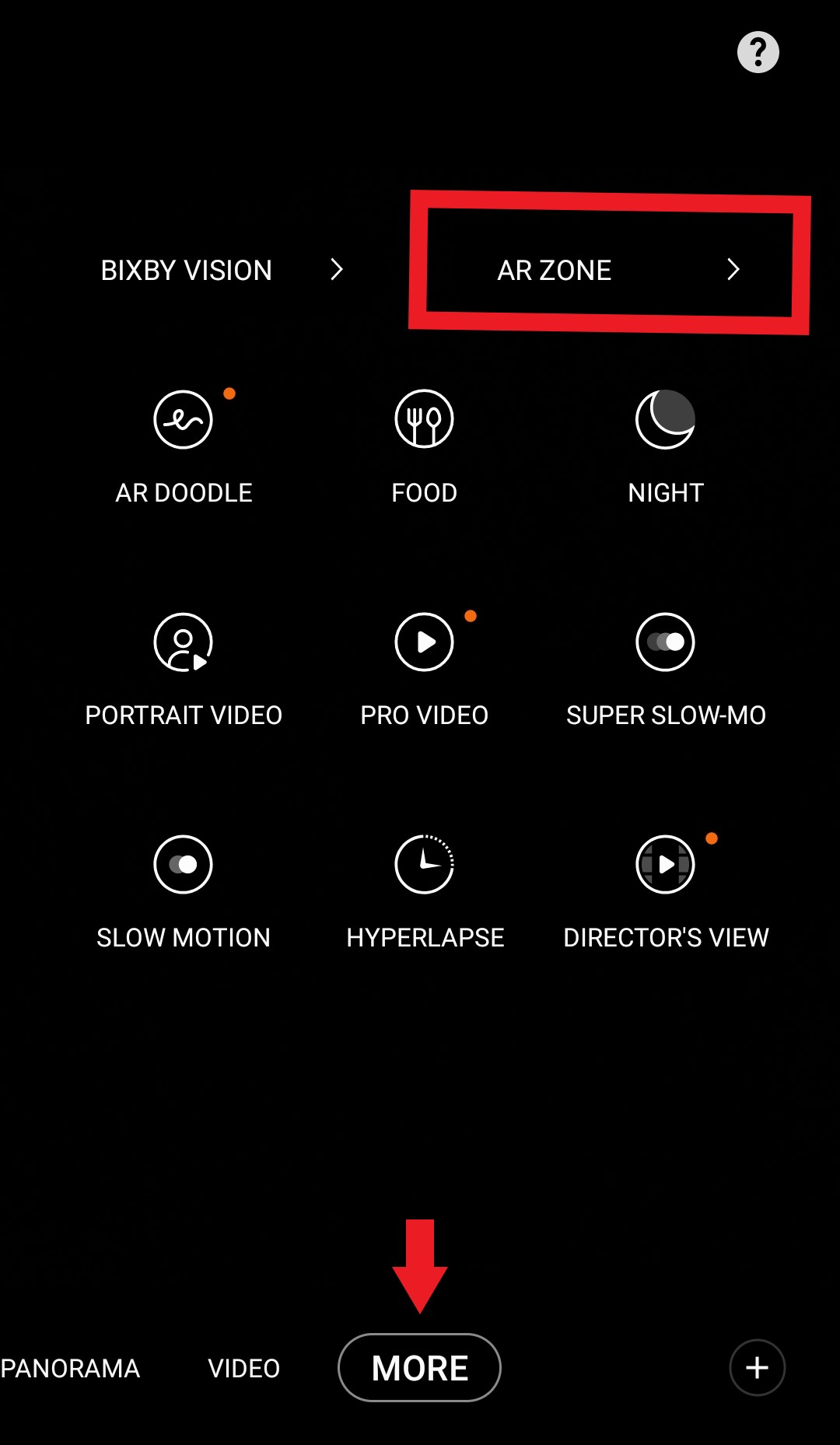Switch to the Panorama tab

pos(70,1368)
